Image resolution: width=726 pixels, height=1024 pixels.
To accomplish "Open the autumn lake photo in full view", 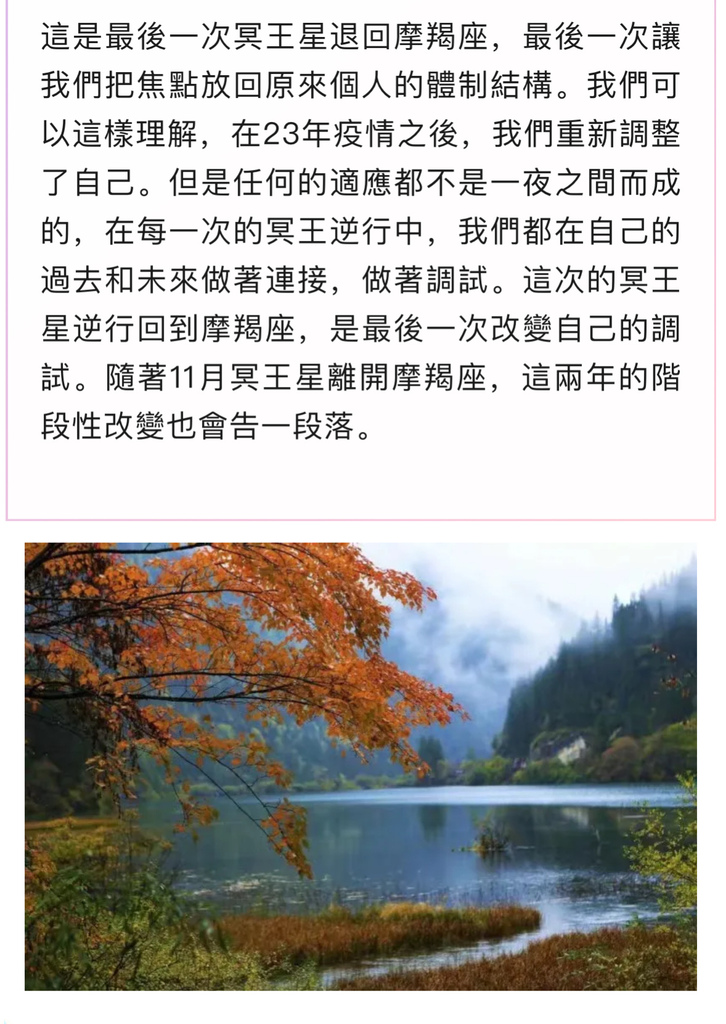I will 360,766.
